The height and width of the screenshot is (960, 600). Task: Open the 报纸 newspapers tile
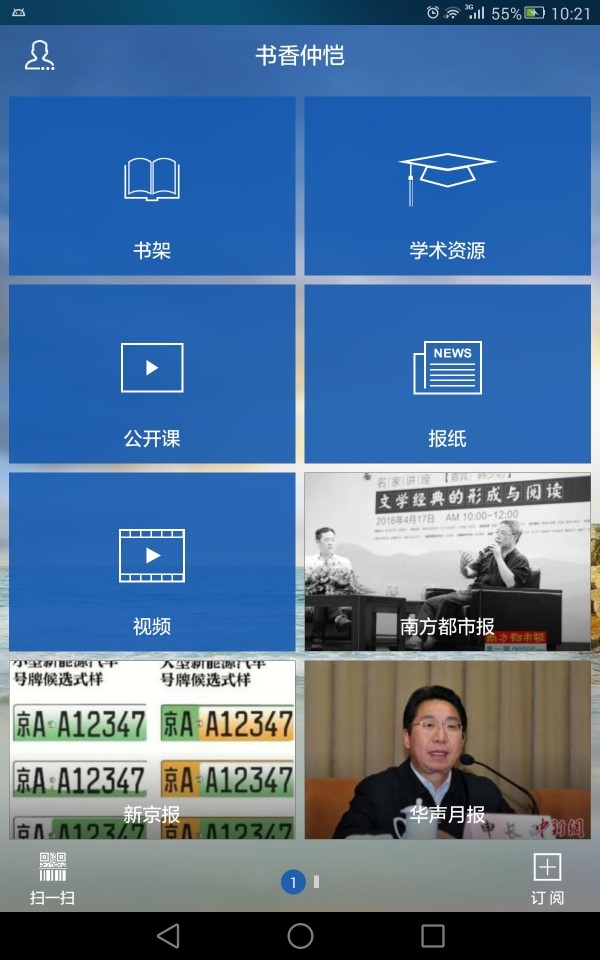click(447, 374)
